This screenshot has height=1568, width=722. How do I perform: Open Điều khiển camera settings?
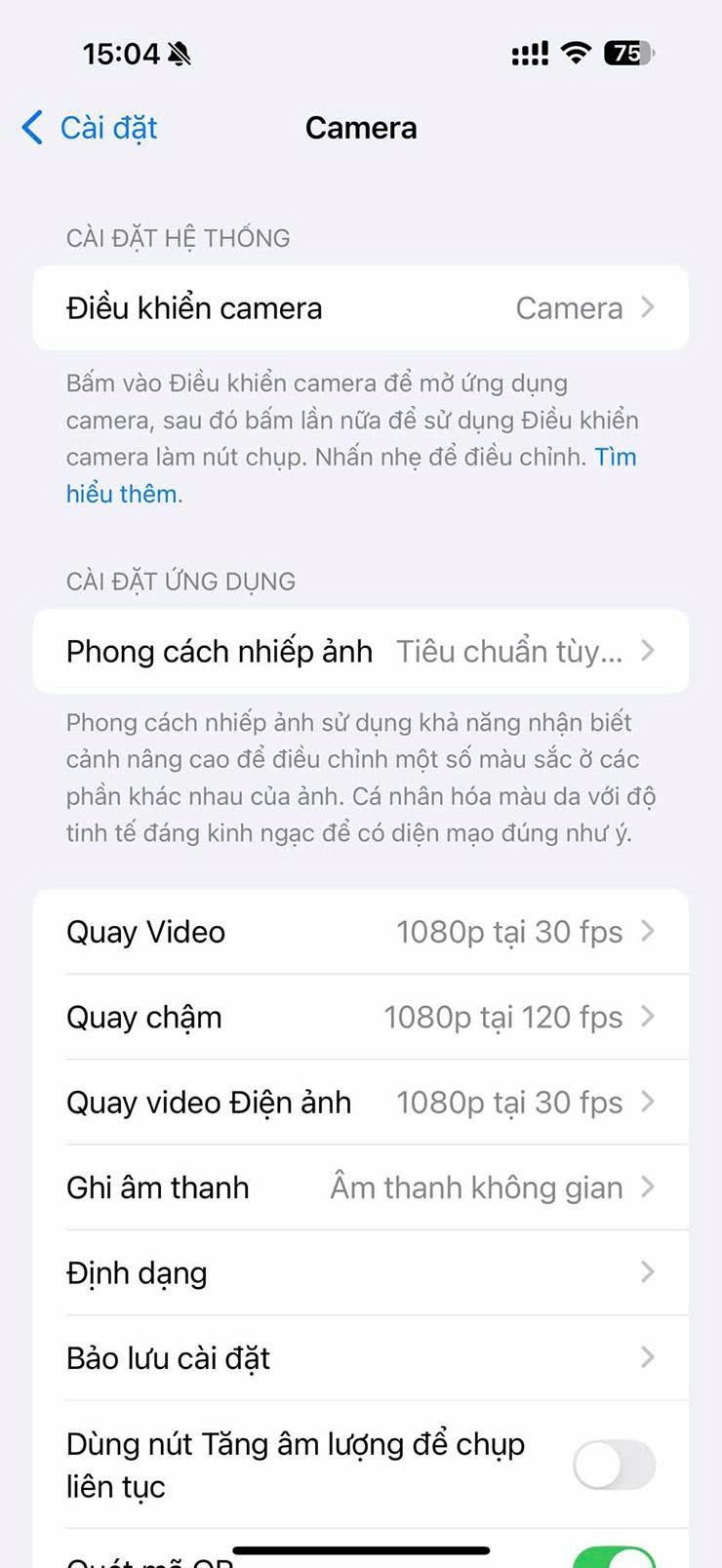[x=360, y=308]
